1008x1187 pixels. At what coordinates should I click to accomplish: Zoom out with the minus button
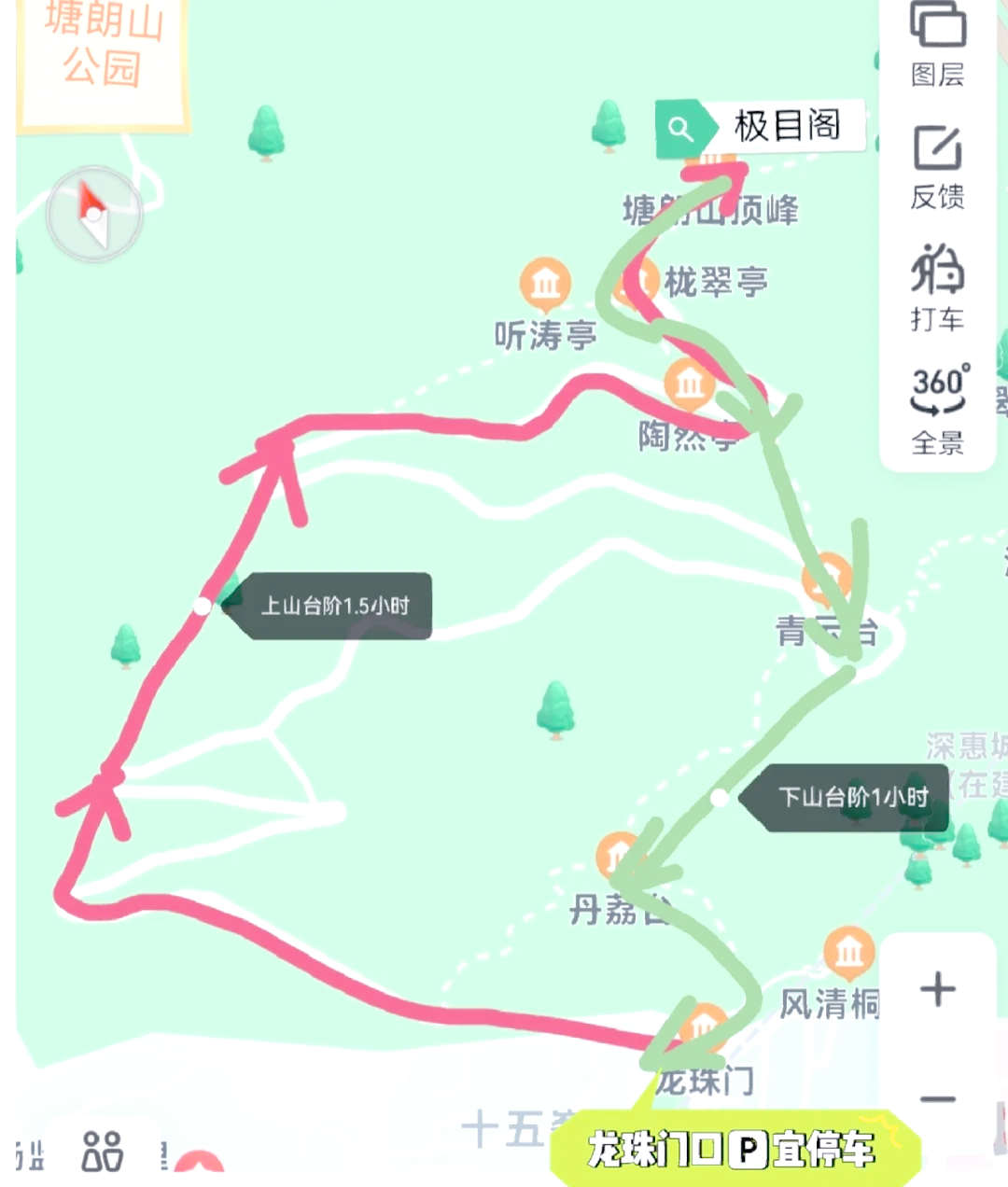(x=937, y=1098)
